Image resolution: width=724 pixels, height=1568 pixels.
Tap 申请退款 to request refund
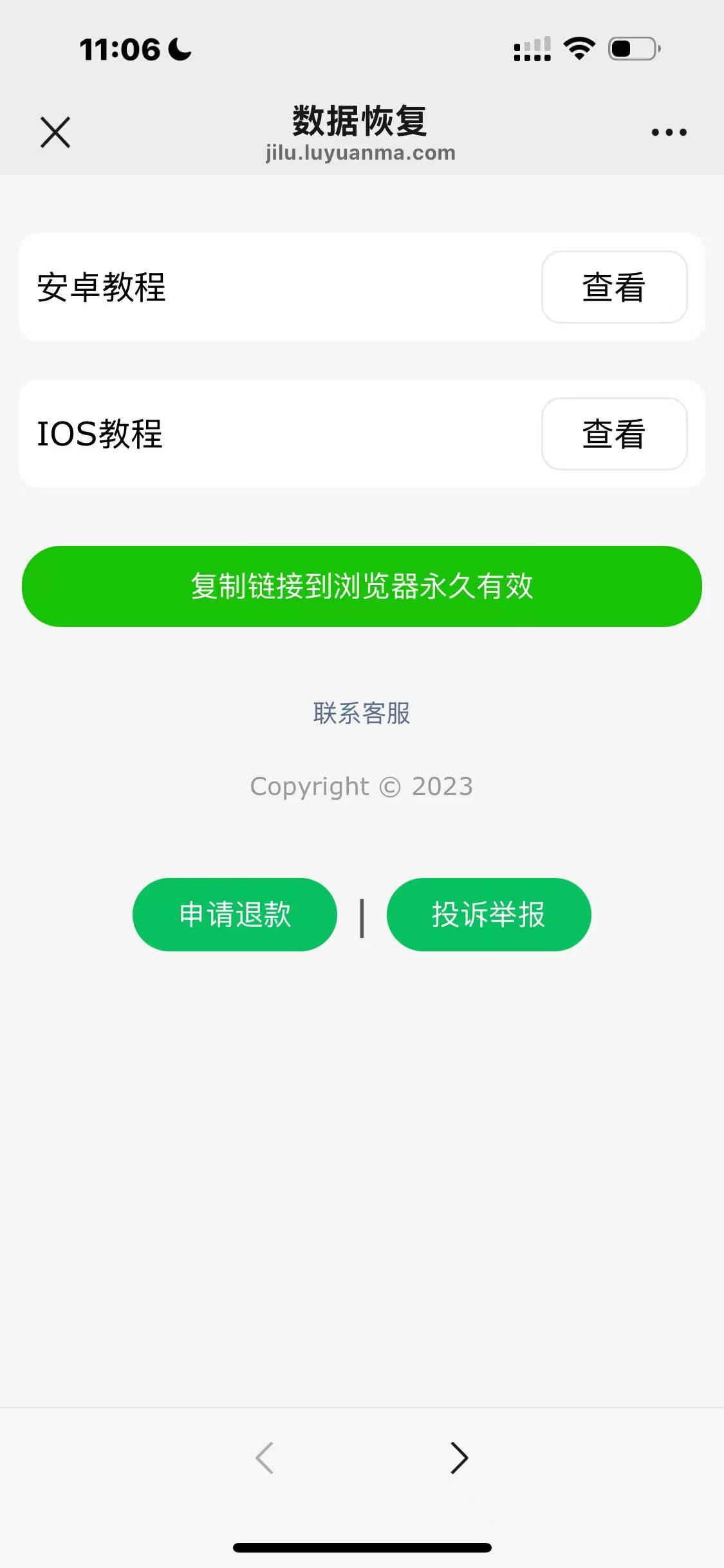235,914
